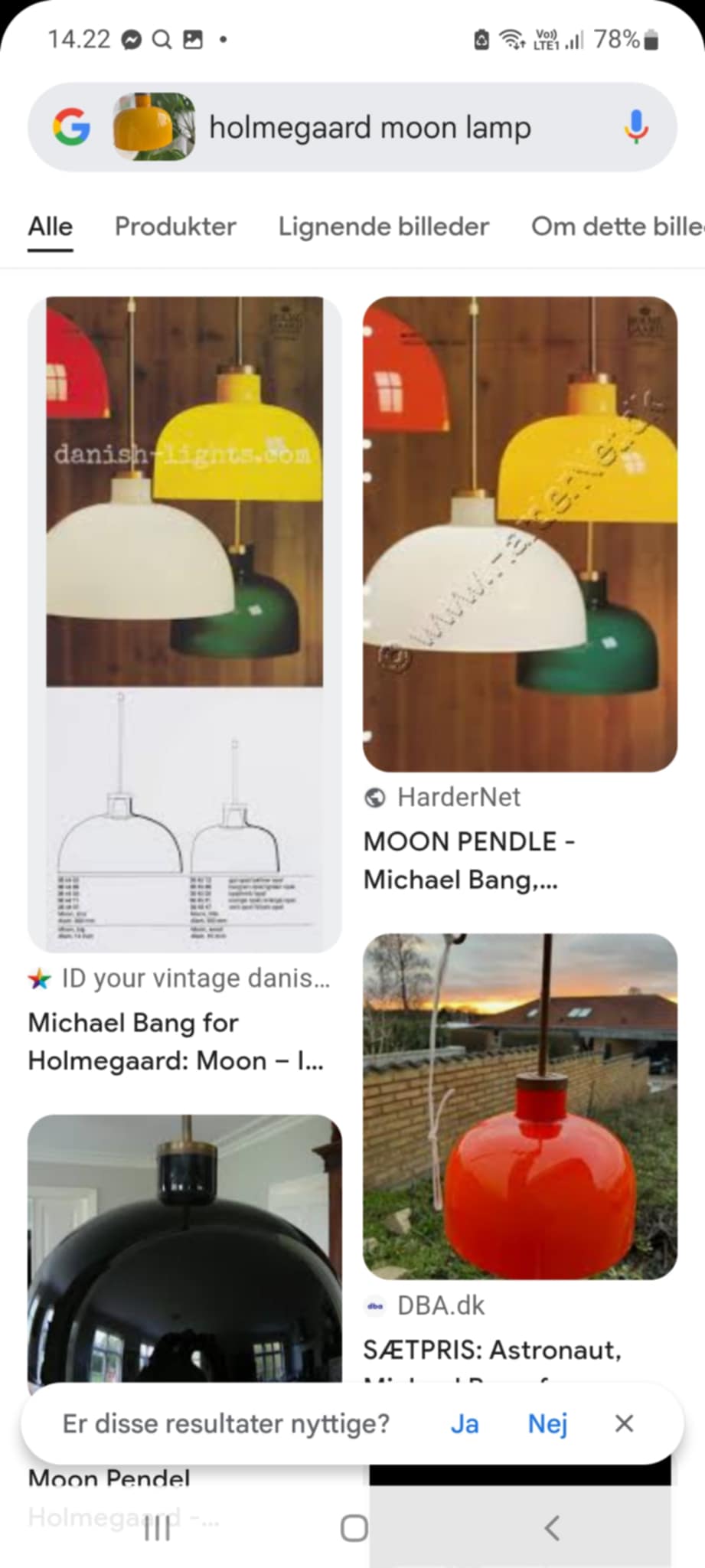705x1568 pixels.
Task: Tap Ja to confirm results are helpful
Action: point(464,1423)
